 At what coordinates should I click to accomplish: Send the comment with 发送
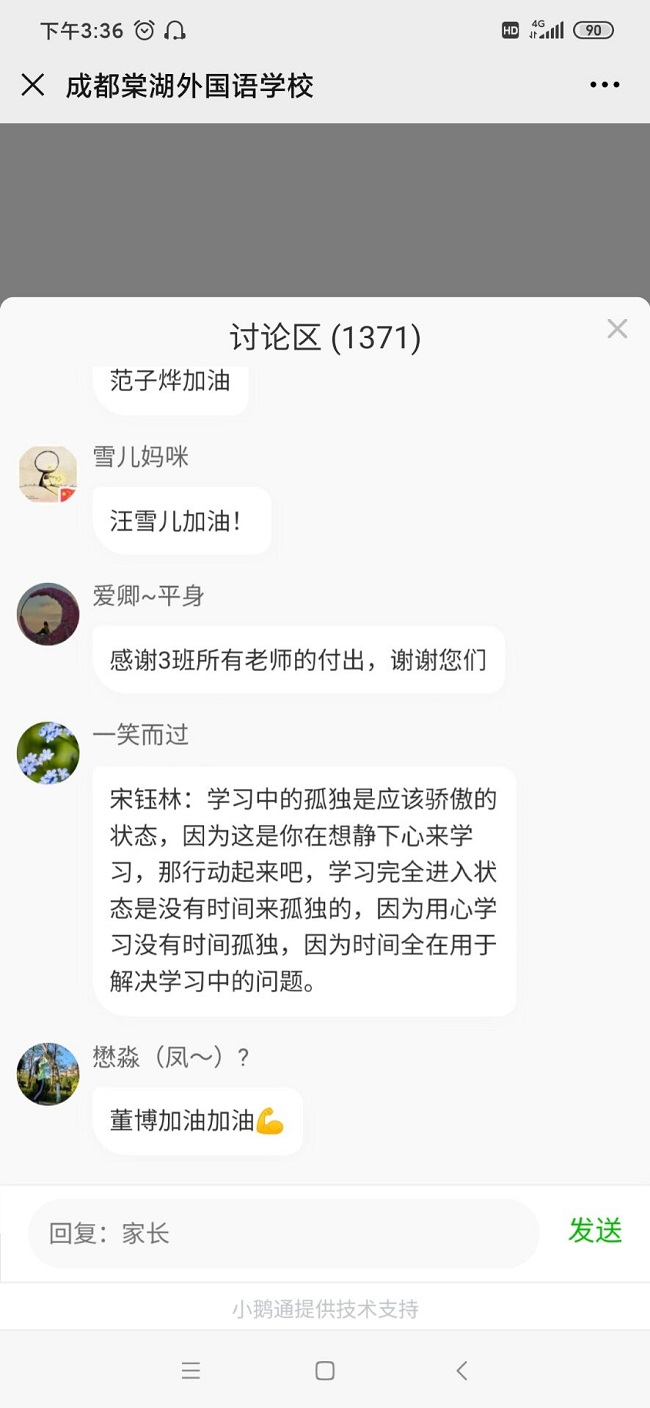[595, 1231]
